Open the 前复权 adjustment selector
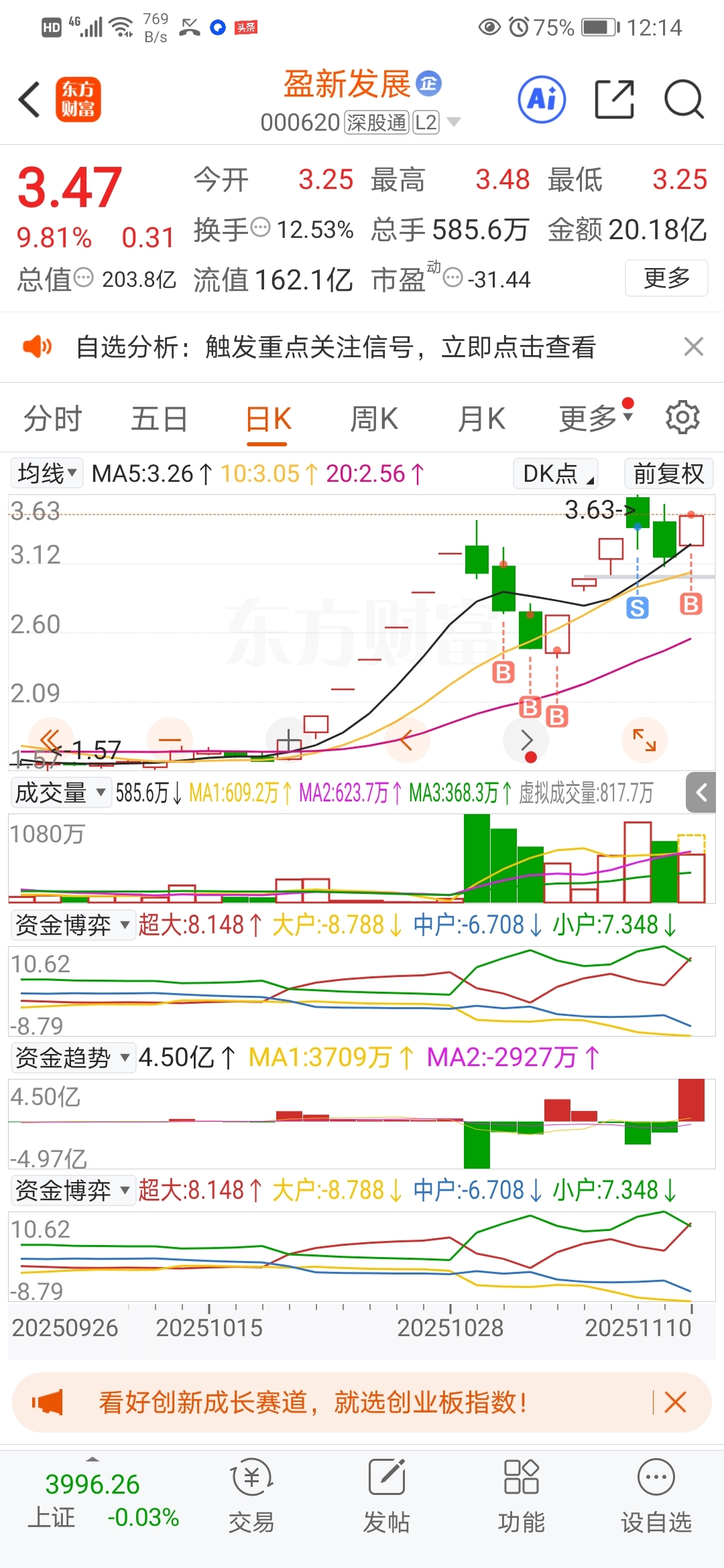 [668, 474]
